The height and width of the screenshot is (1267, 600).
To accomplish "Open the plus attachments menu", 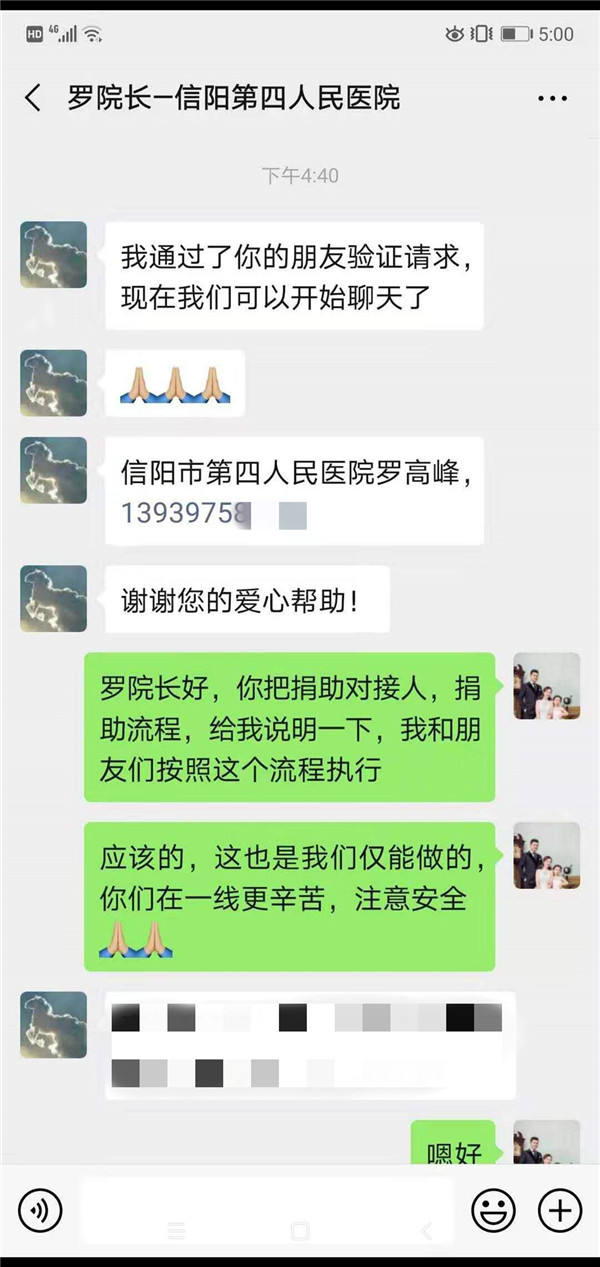I will pyautogui.click(x=560, y=1210).
